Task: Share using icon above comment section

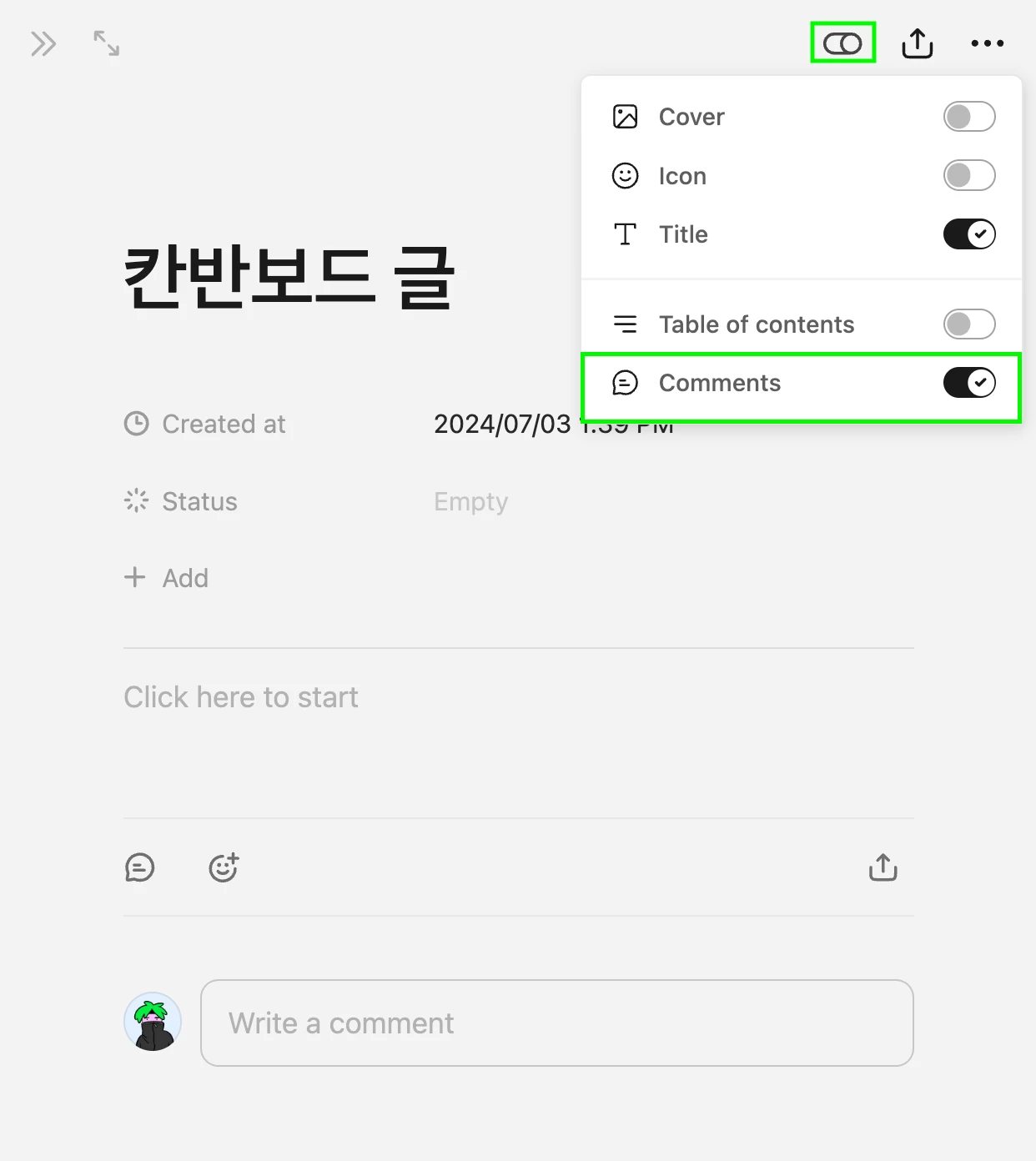Action: (x=883, y=867)
